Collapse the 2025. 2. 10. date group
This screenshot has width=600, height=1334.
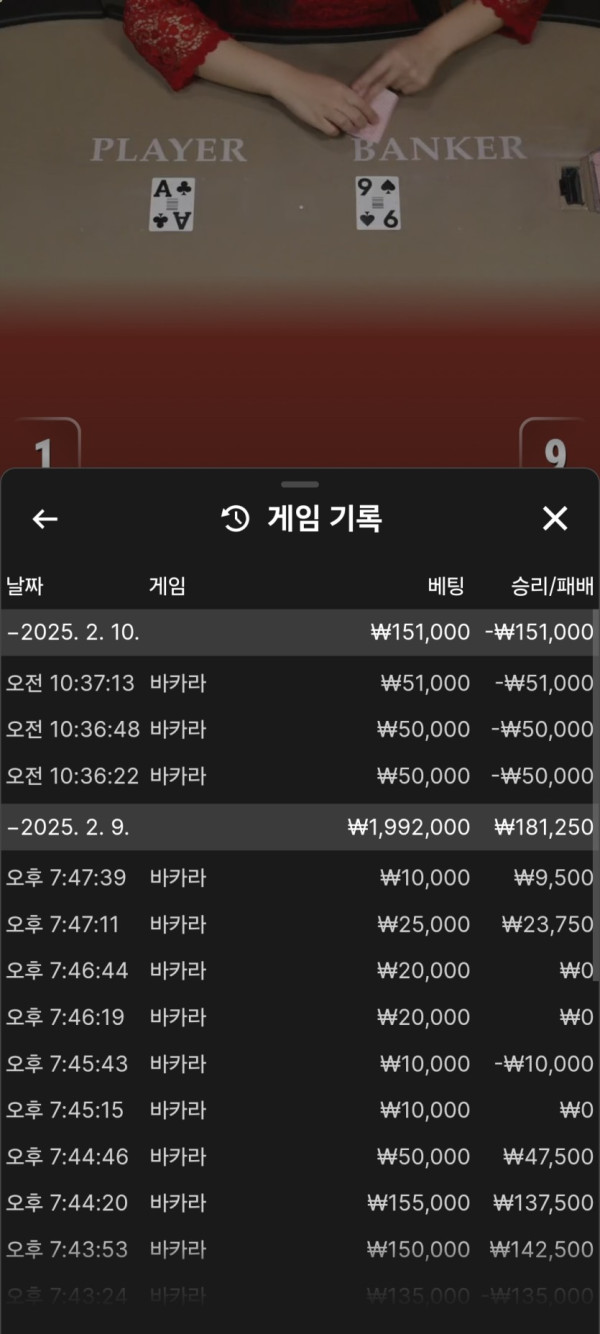click(298, 632)
